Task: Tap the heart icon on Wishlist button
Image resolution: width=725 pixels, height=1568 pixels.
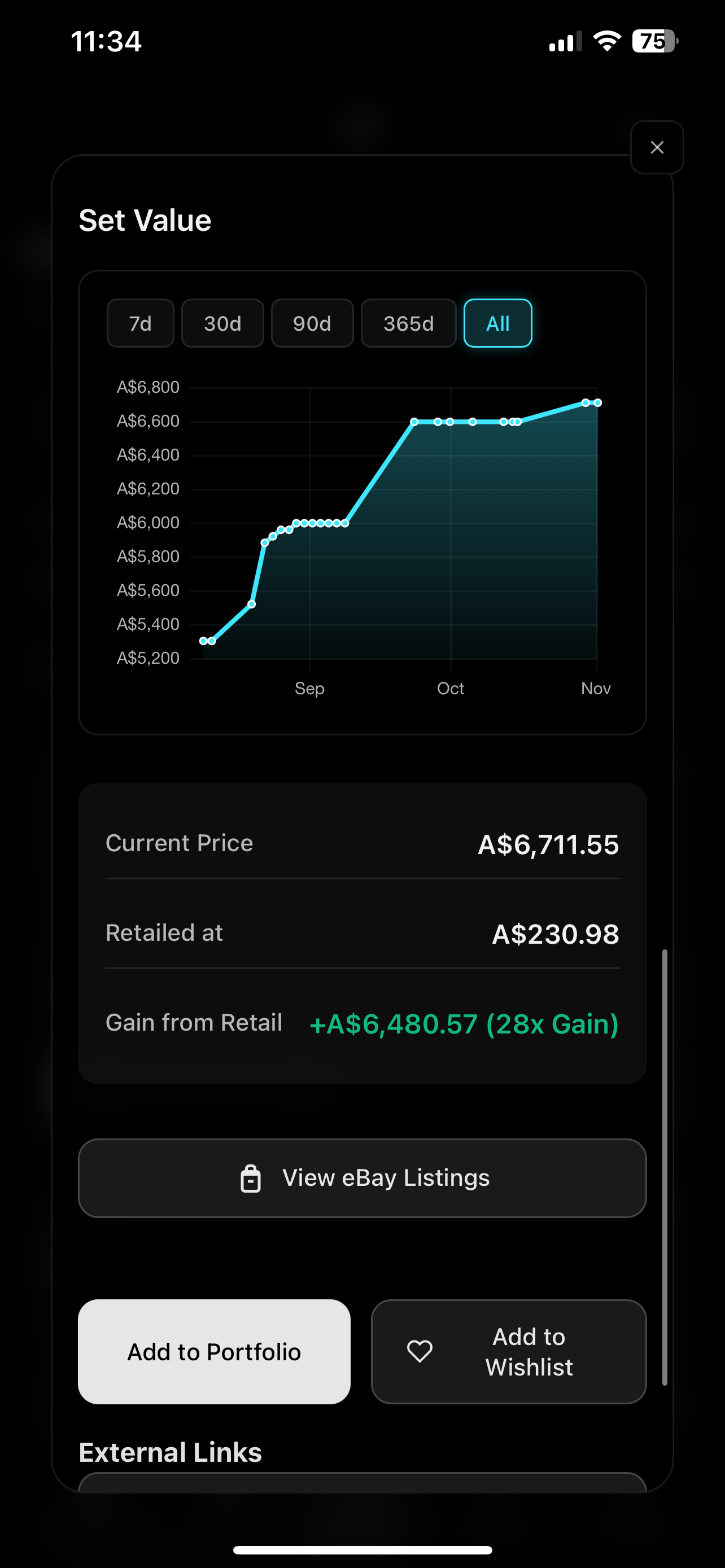Action: (x=420, y=1352)
